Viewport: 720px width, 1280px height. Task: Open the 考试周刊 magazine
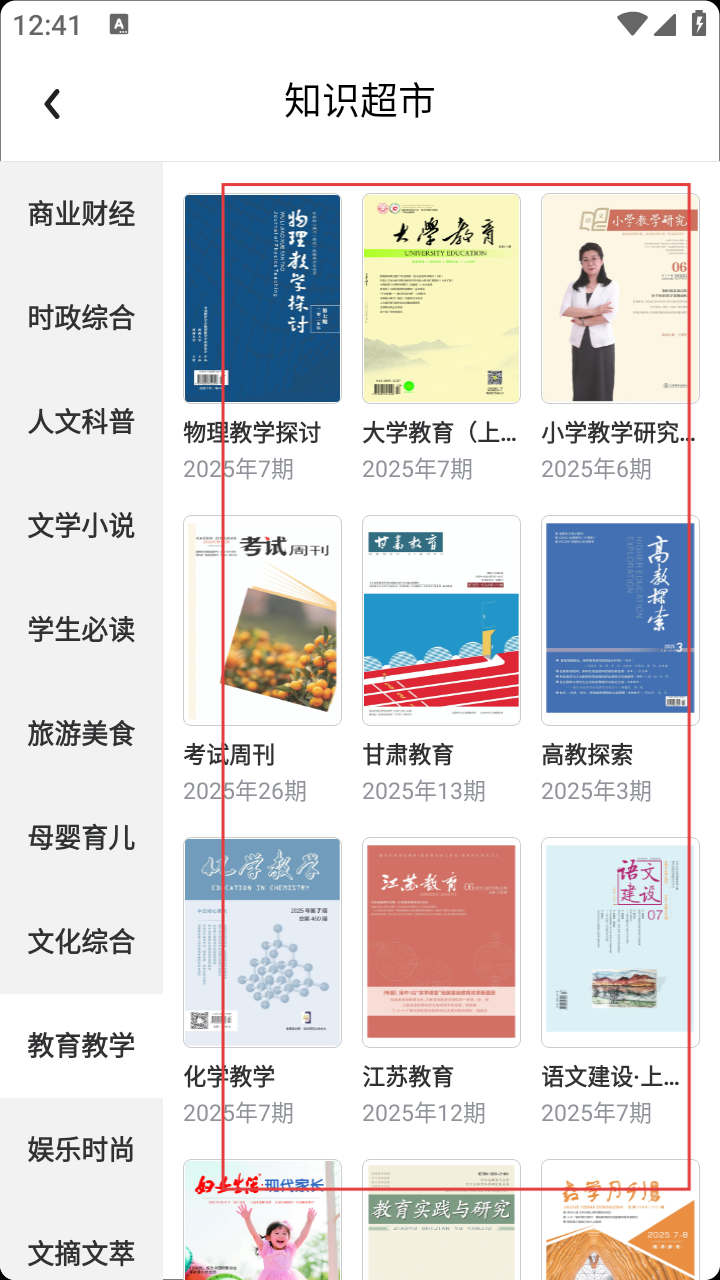(262, 621)
